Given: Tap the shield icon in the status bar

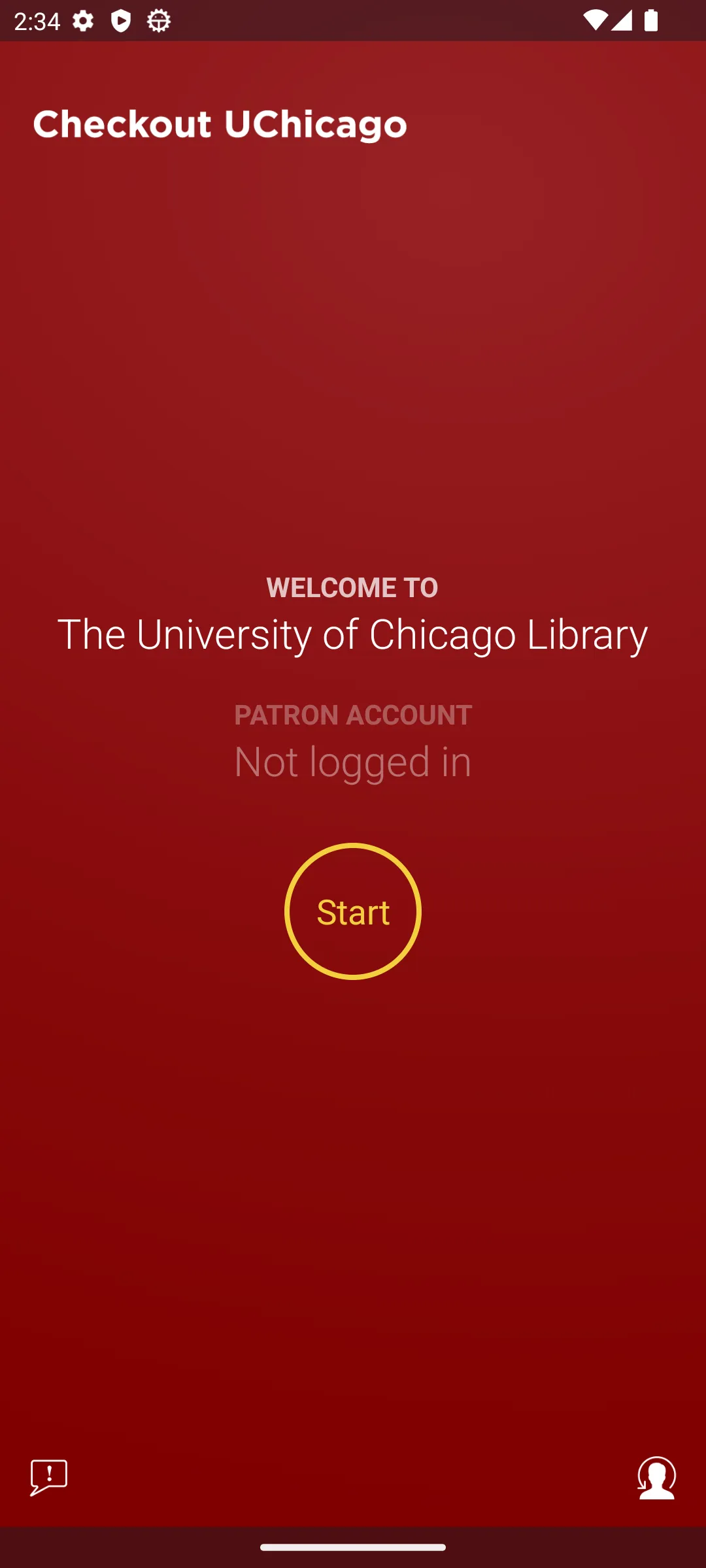Looking at the screenshot, I should (x=120, y=20).
